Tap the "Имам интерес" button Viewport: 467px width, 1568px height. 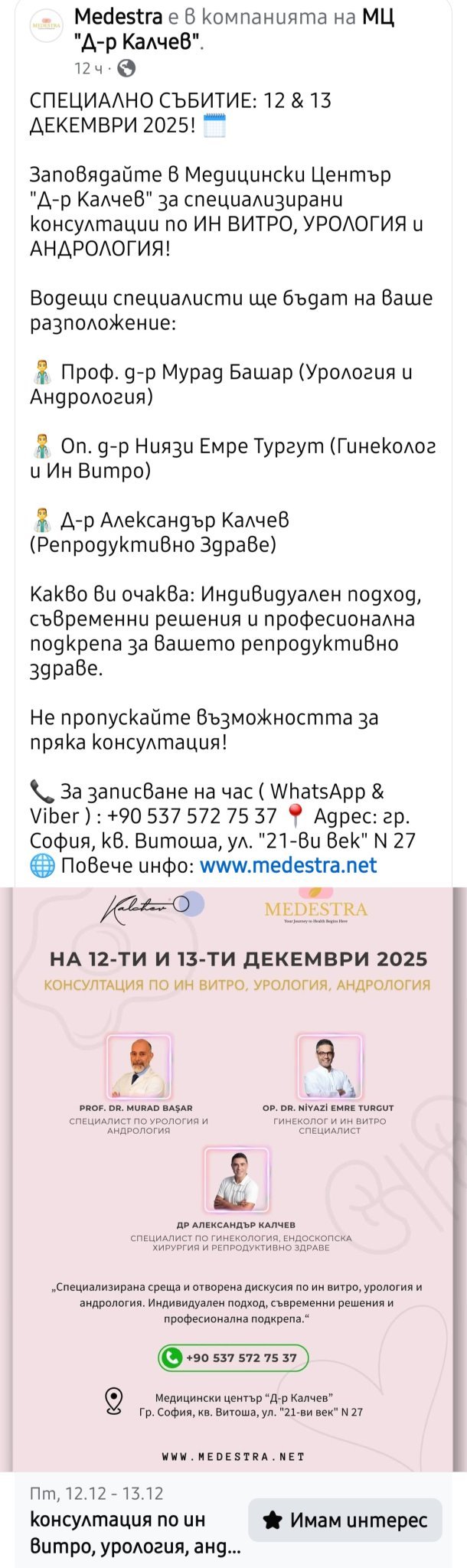pos(345,1520)
